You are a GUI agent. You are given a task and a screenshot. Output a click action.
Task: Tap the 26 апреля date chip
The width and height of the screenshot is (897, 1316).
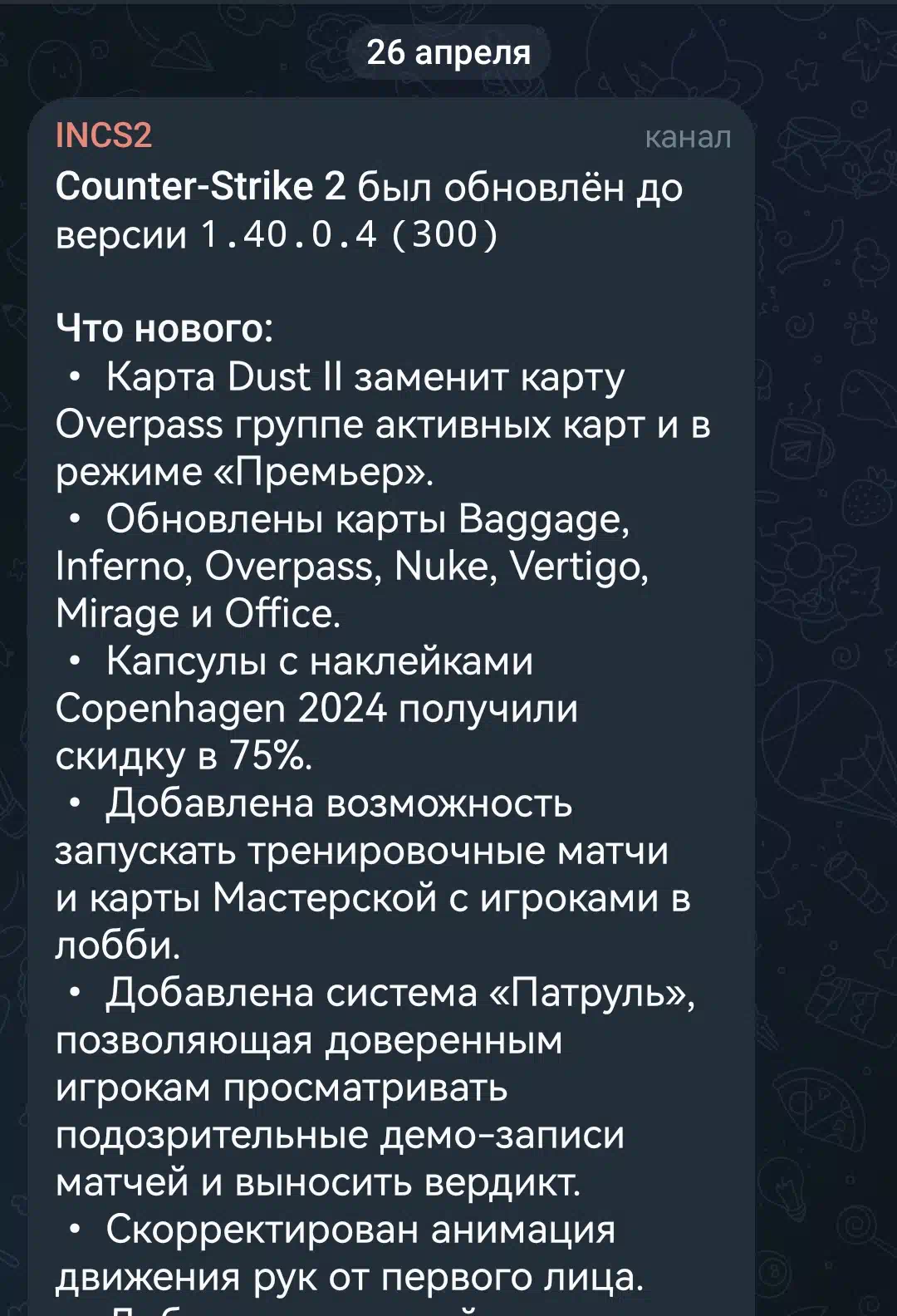(448, 52)
